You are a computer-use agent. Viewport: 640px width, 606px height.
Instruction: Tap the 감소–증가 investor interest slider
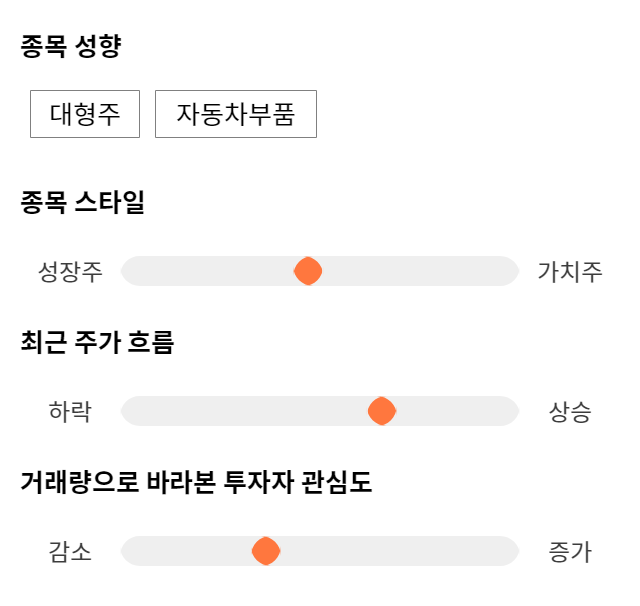(x=320, y=551)
